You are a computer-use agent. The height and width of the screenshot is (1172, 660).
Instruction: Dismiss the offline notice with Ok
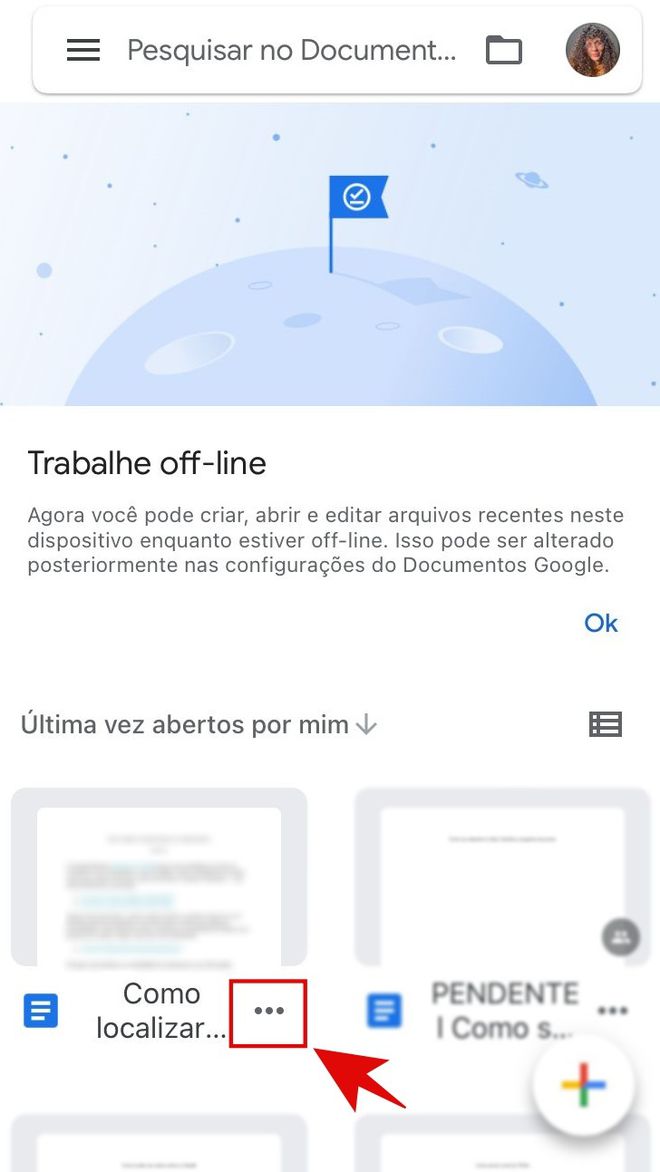601,623
